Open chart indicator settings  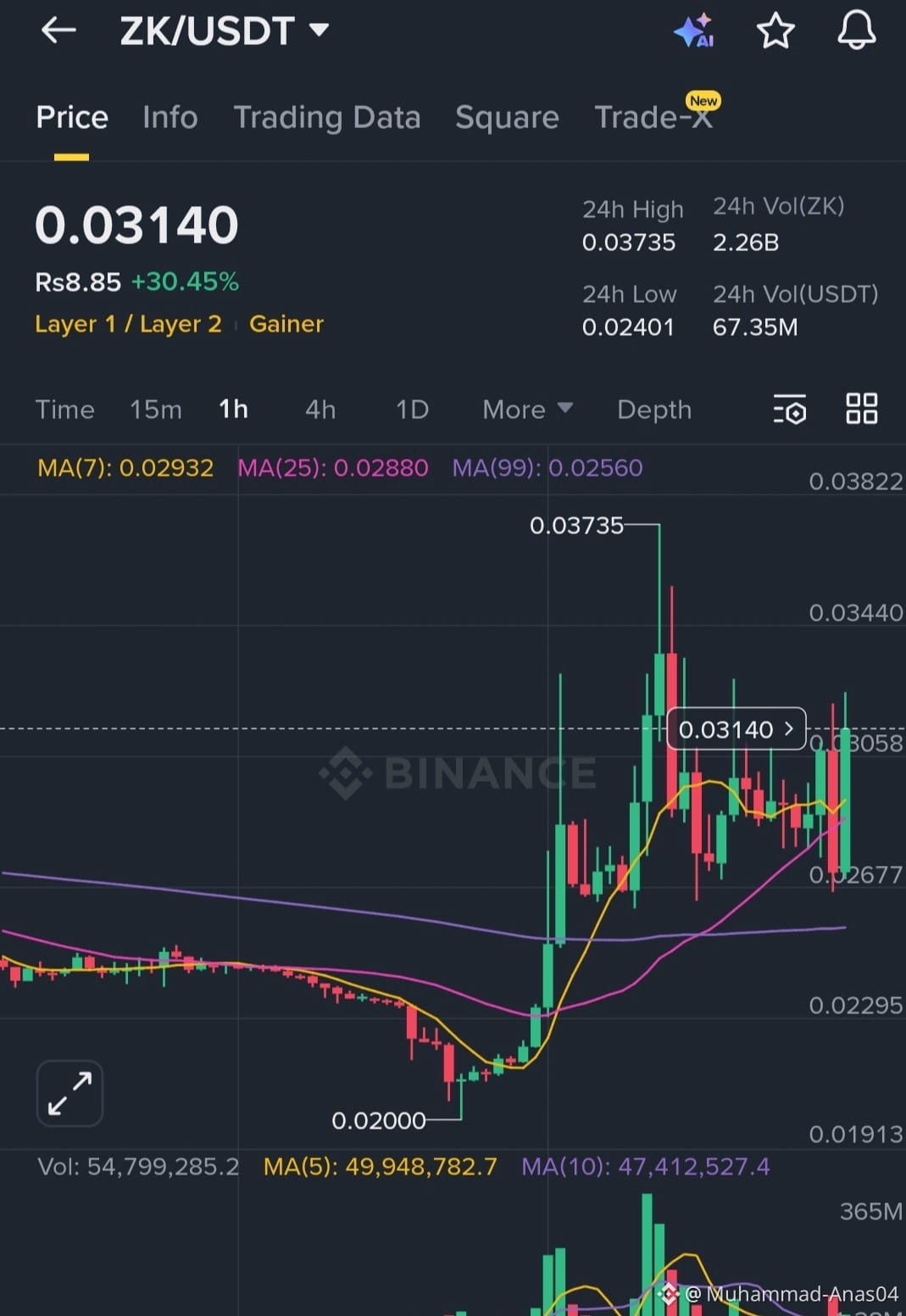coord(789,410)
